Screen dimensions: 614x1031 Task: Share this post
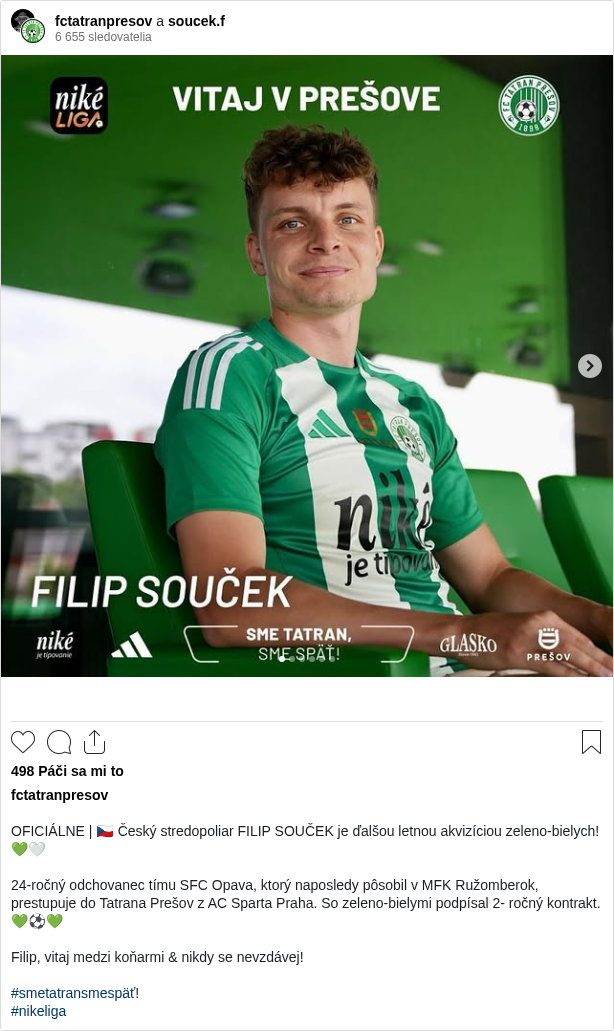coord(94,742)
